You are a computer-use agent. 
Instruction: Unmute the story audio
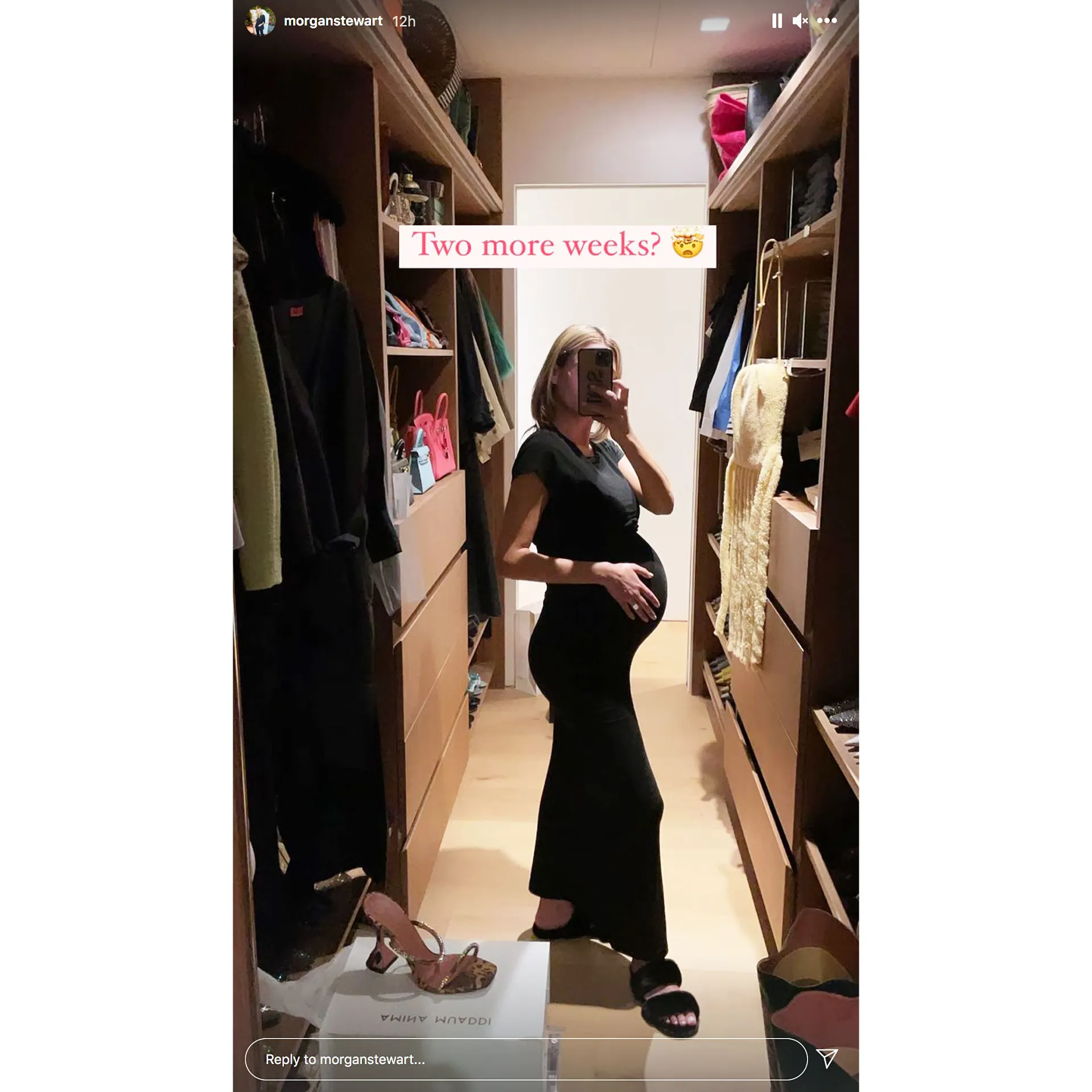[800, 21]
